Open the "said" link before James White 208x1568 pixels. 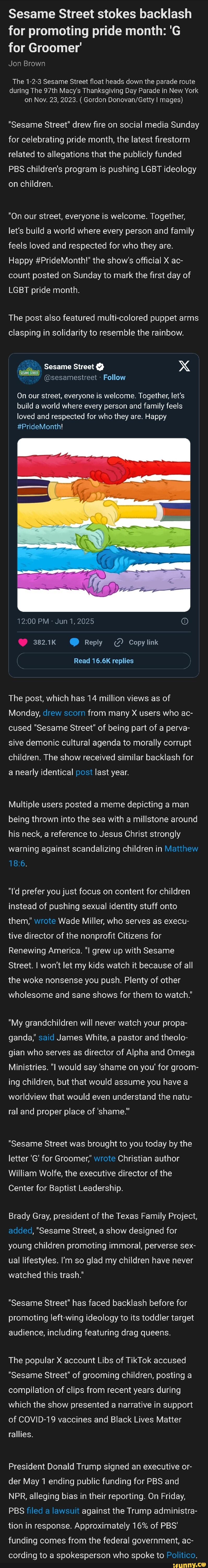click(x=46, y=1037)
